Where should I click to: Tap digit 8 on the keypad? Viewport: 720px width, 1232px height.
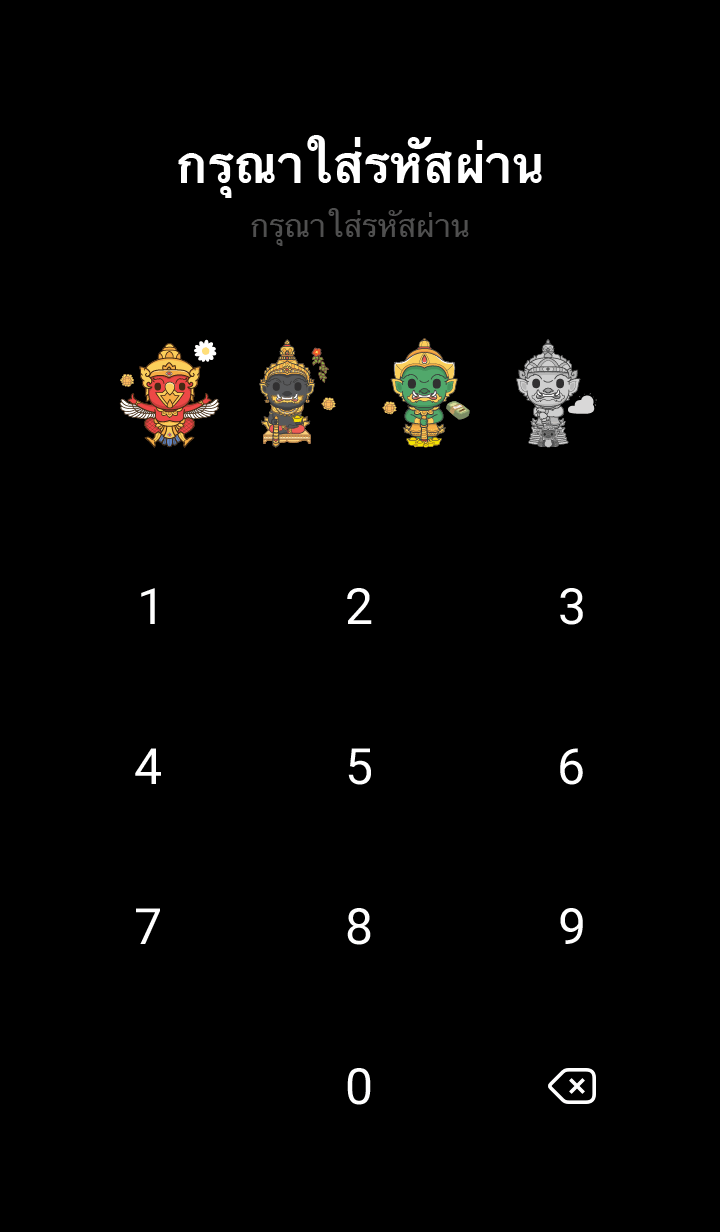click(x=359, y=927)
